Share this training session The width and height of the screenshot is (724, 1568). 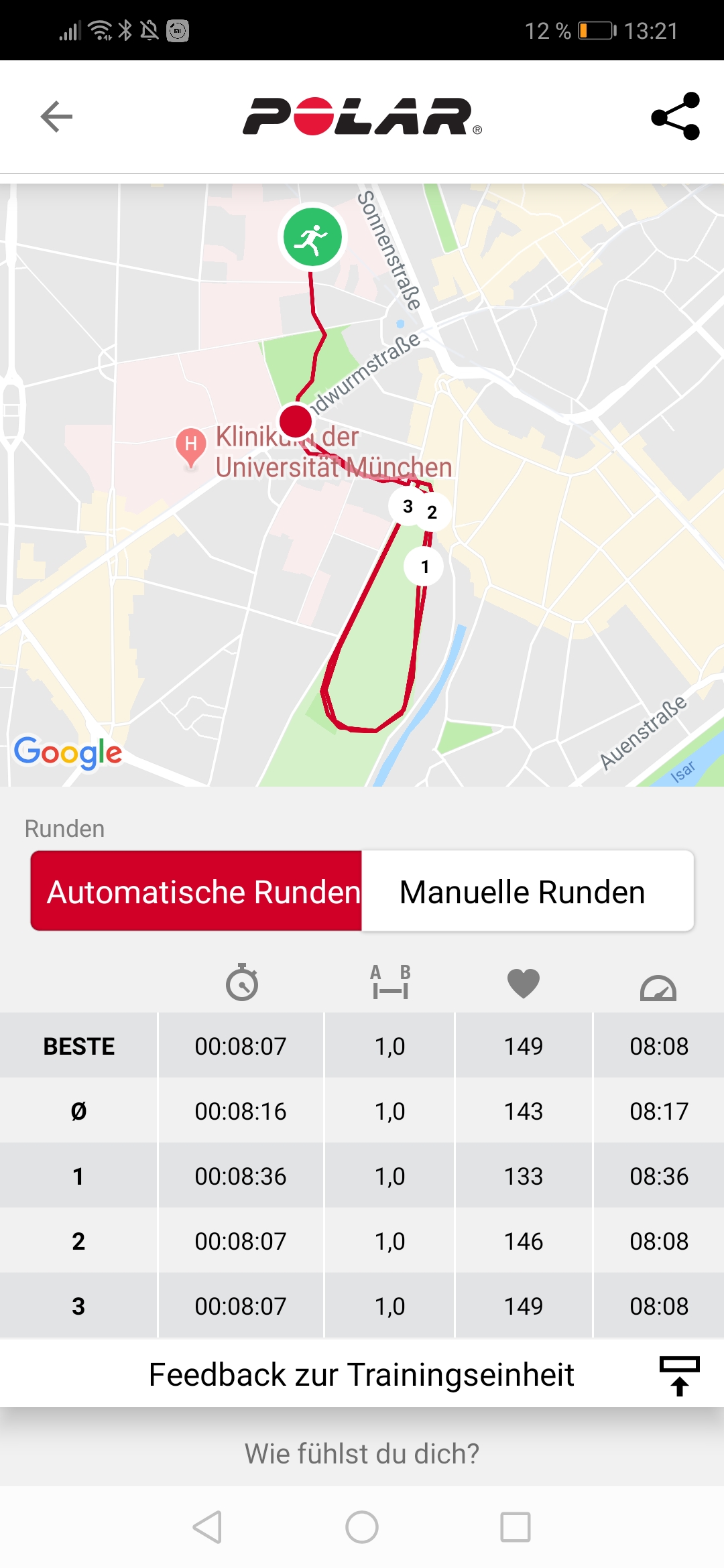point(675,117)
